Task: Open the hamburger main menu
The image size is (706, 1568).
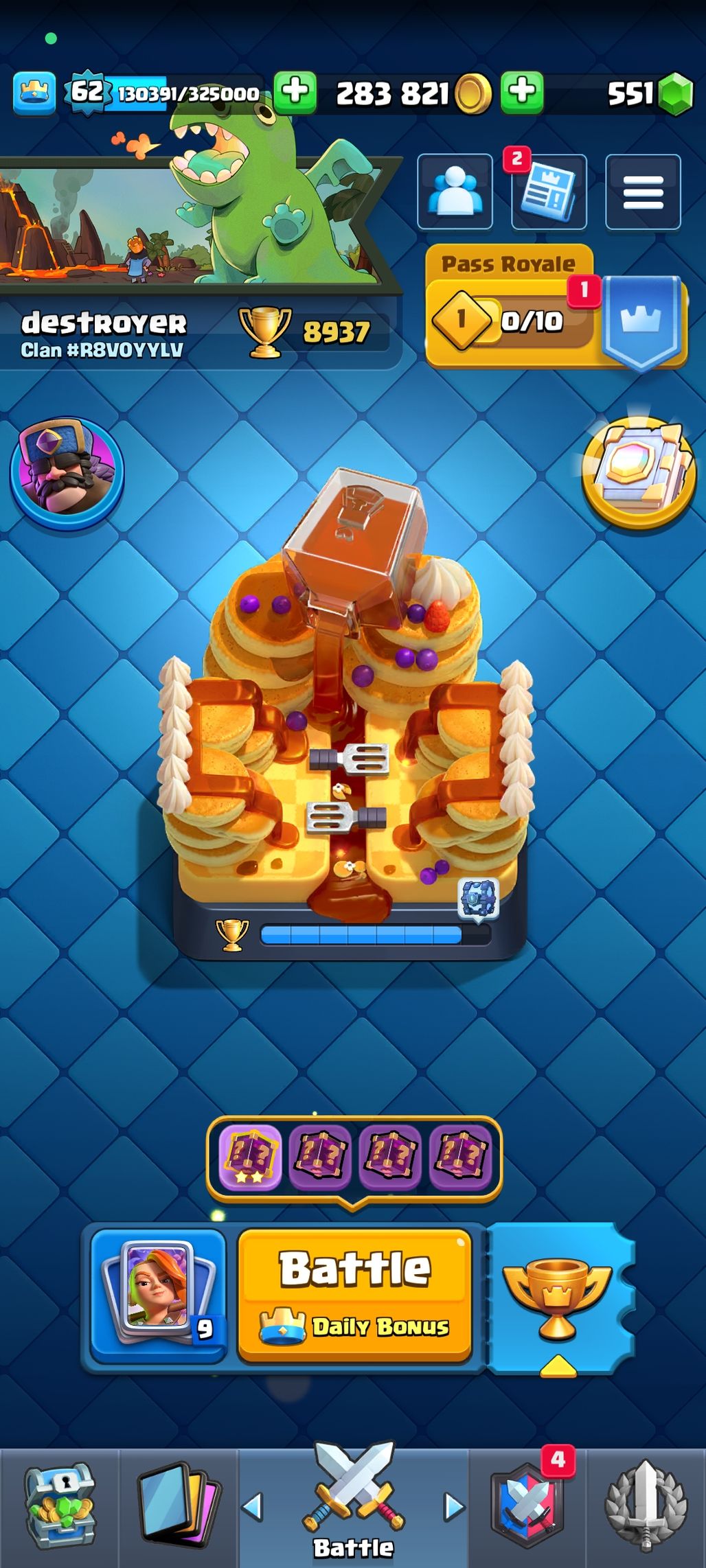Action: 643,192
